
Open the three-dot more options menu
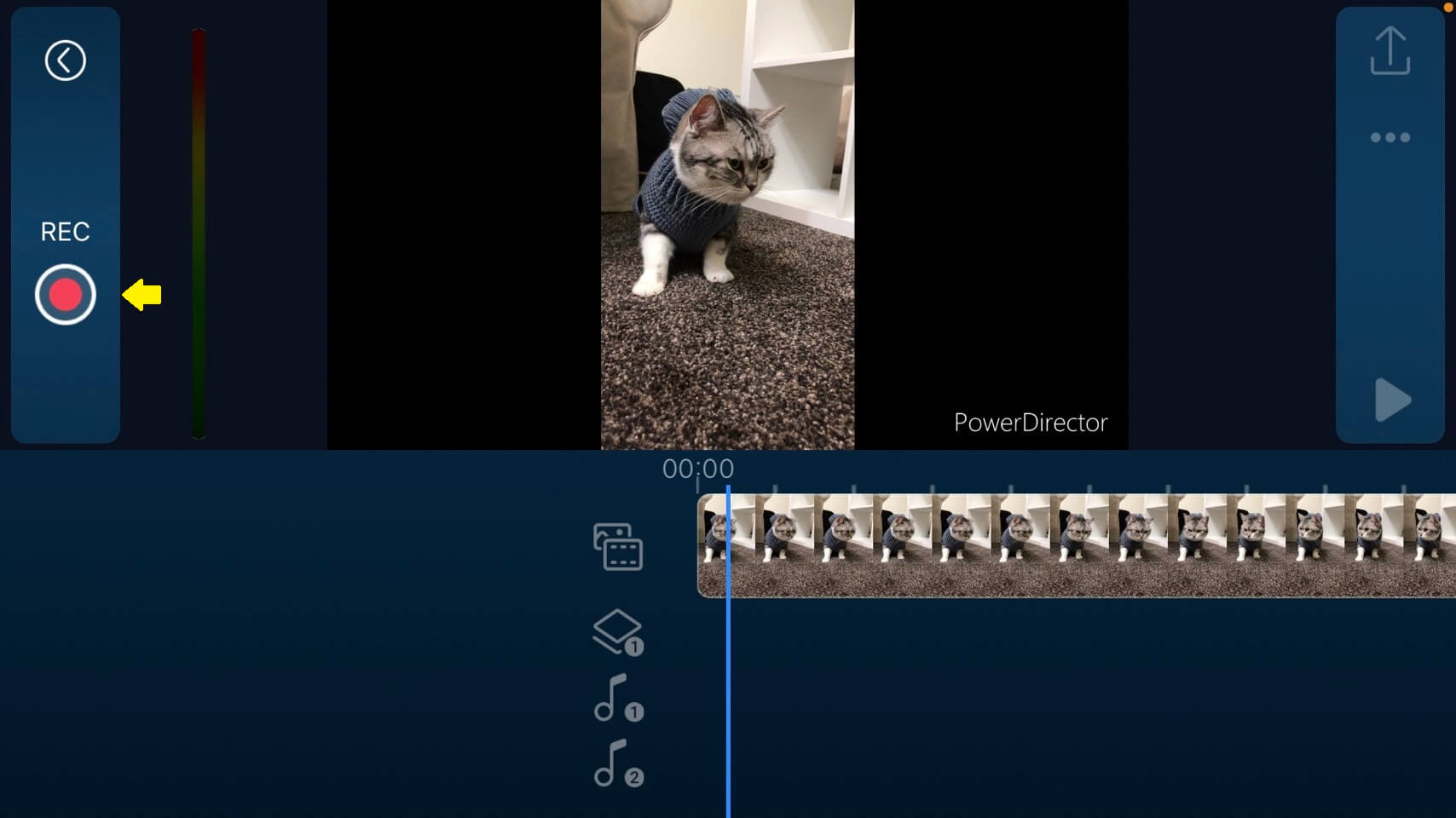pyautogui.click(x=1390, y=137)
